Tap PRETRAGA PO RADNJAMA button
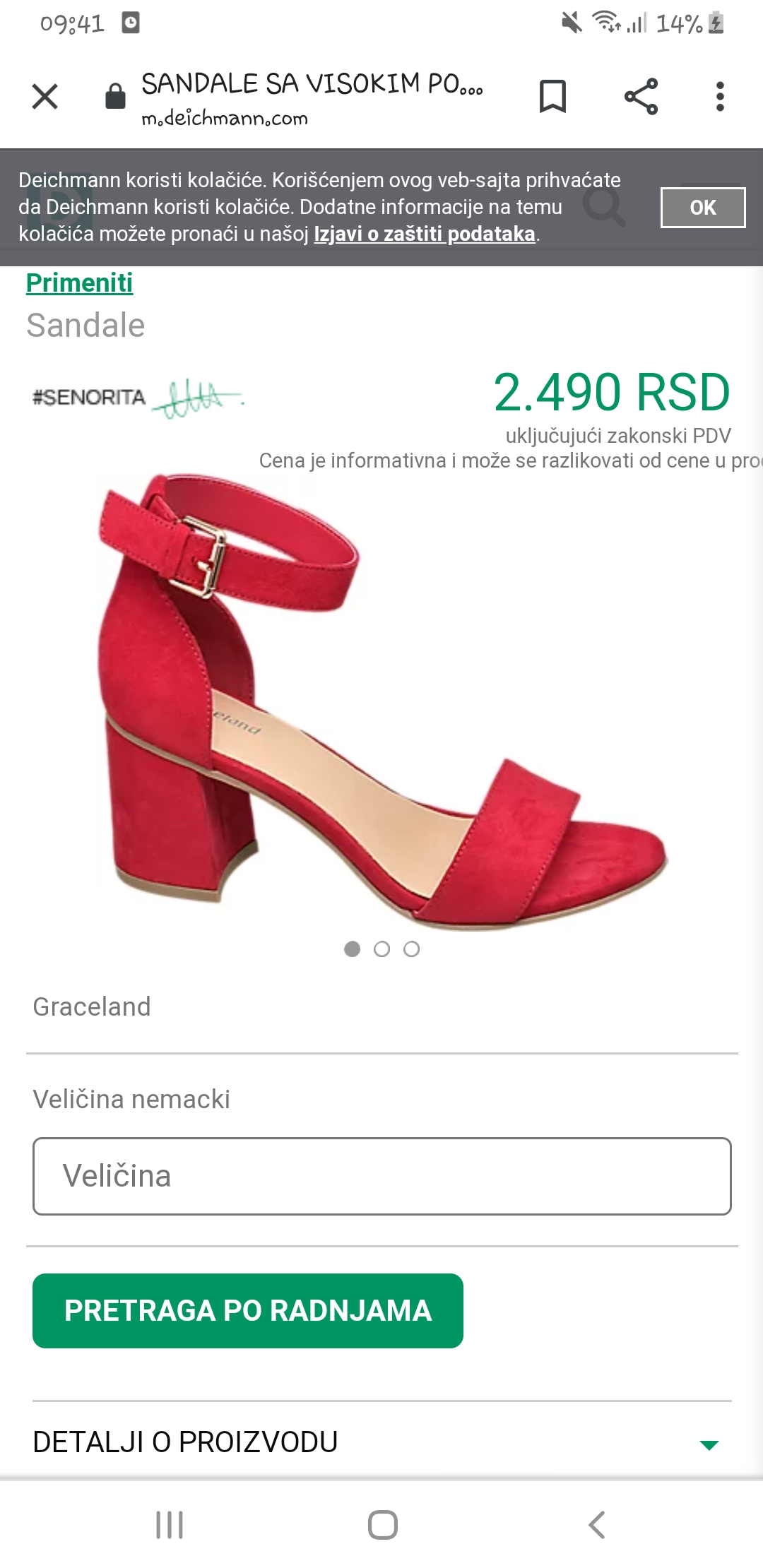The image size is (763, 1568). click(x=248, y=1311)
